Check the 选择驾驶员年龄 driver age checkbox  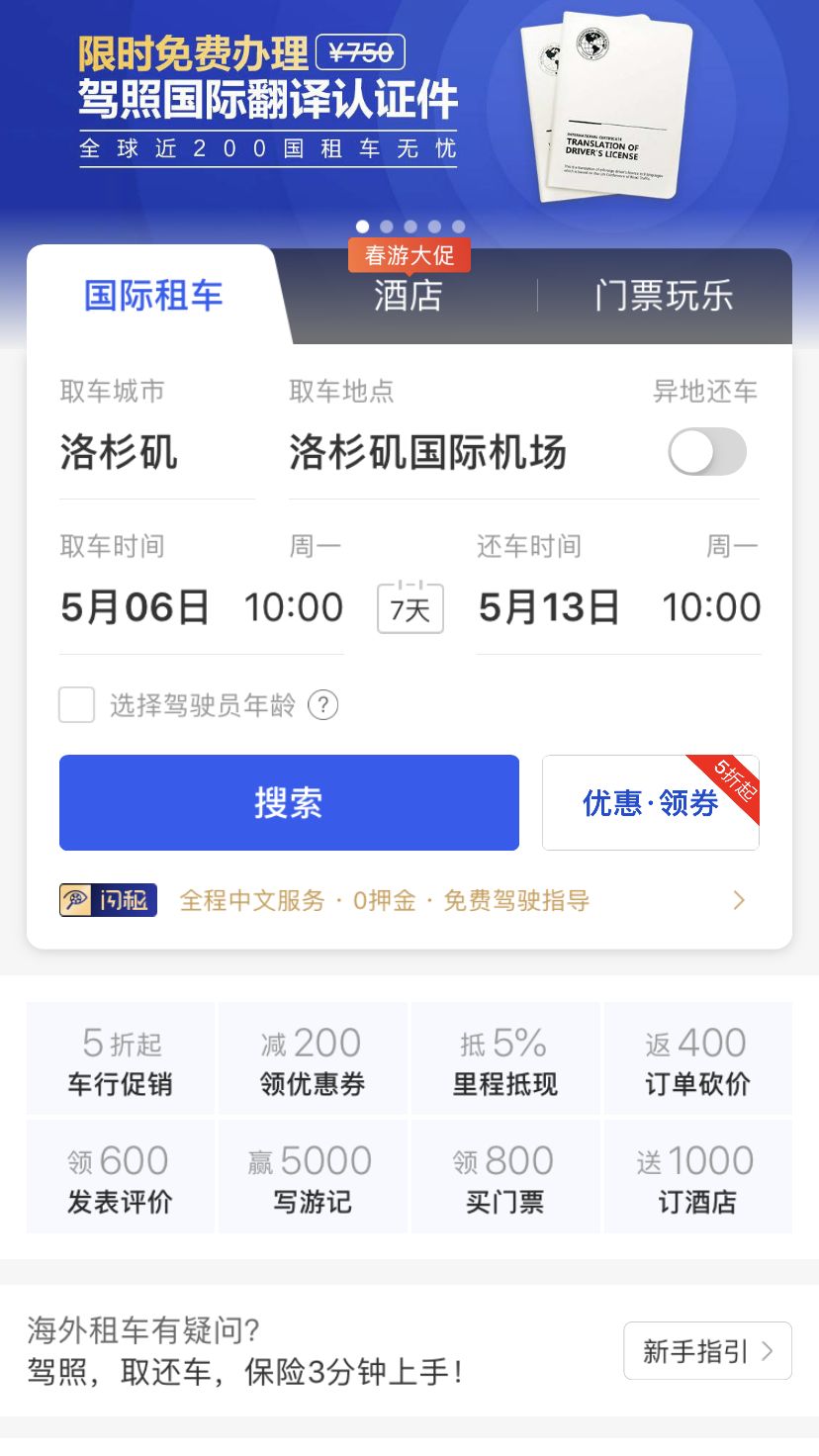click(x=76, y=705)
